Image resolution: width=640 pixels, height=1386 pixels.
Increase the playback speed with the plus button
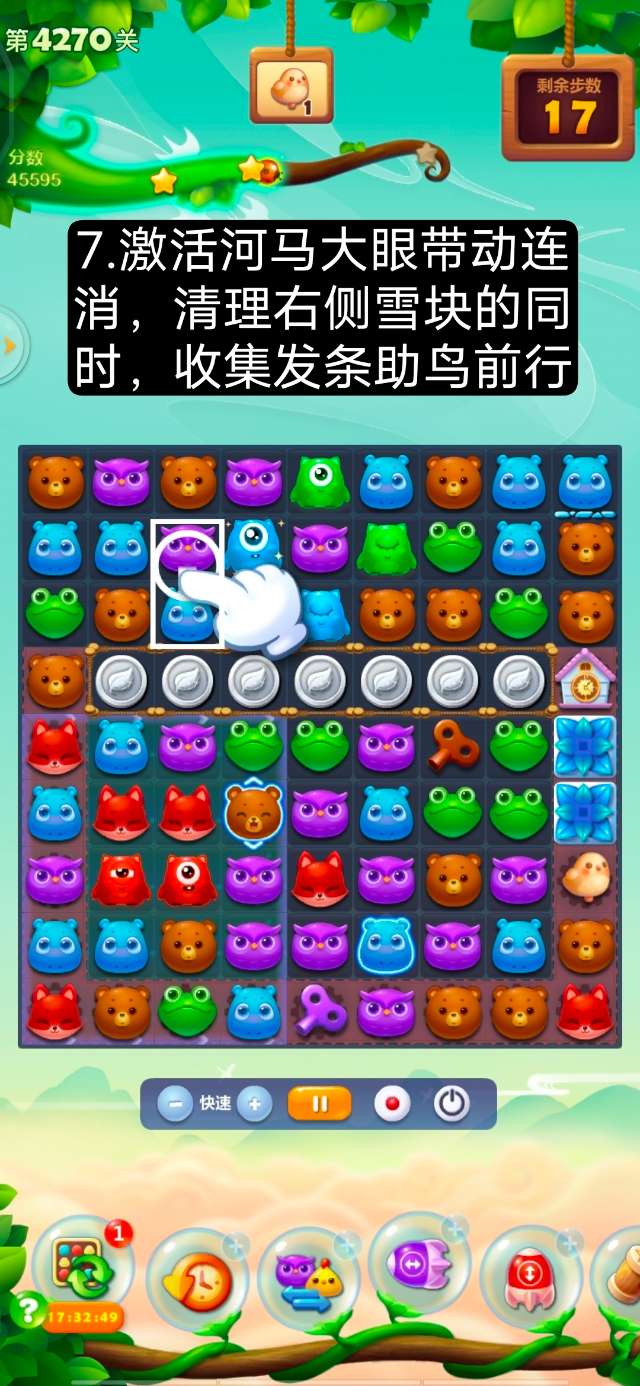(x=254, y=1104)
